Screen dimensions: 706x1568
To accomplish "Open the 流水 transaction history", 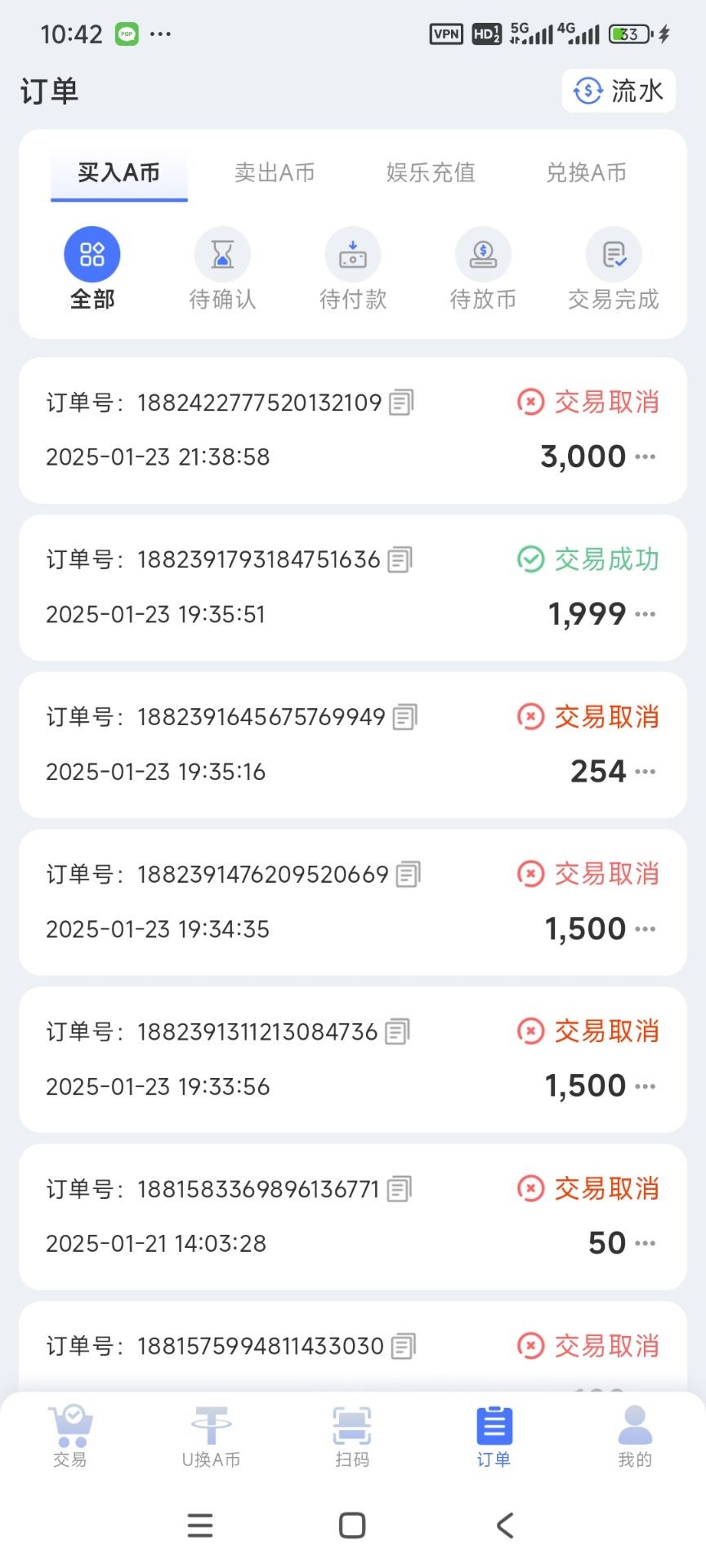I will 619,91.
